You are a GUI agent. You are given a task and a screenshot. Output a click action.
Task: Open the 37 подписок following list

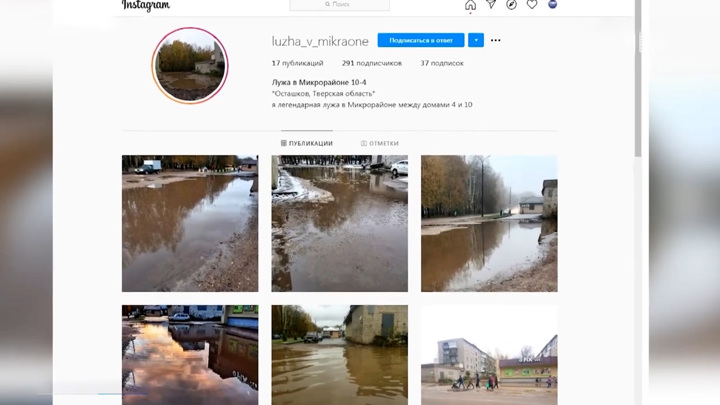click(441, 63)
